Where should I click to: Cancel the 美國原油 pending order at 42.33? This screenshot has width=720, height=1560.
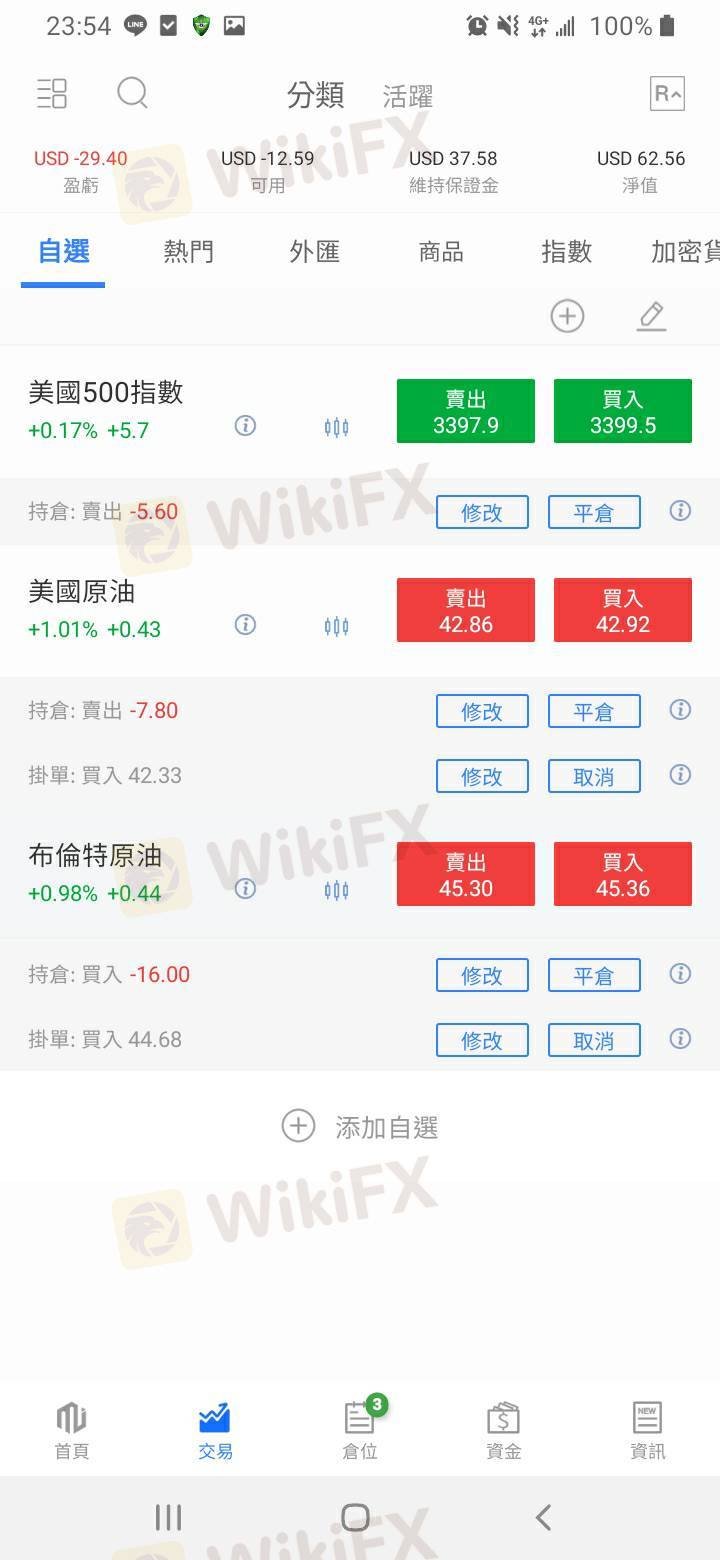[x=593, y=776]
